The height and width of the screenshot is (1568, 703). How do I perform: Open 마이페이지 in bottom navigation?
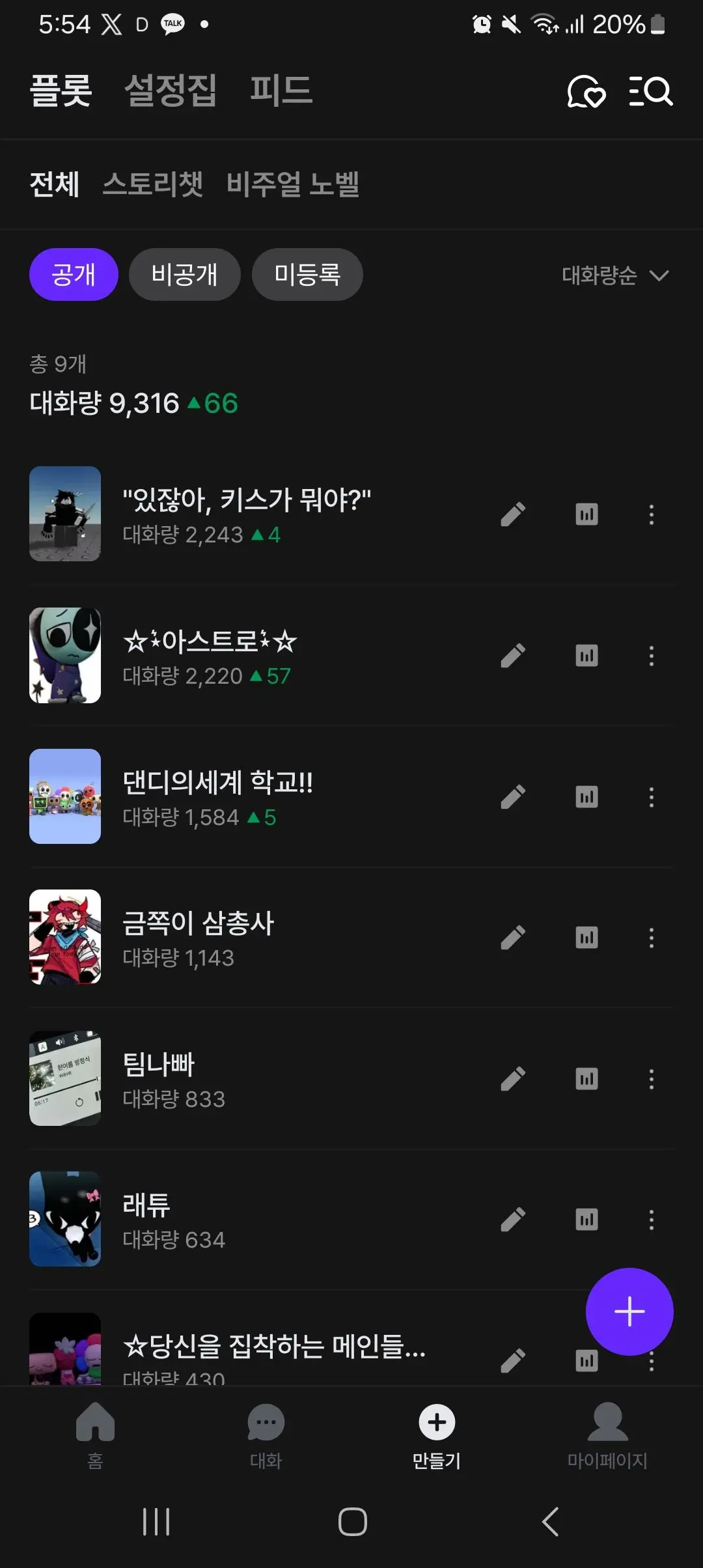607,1435
